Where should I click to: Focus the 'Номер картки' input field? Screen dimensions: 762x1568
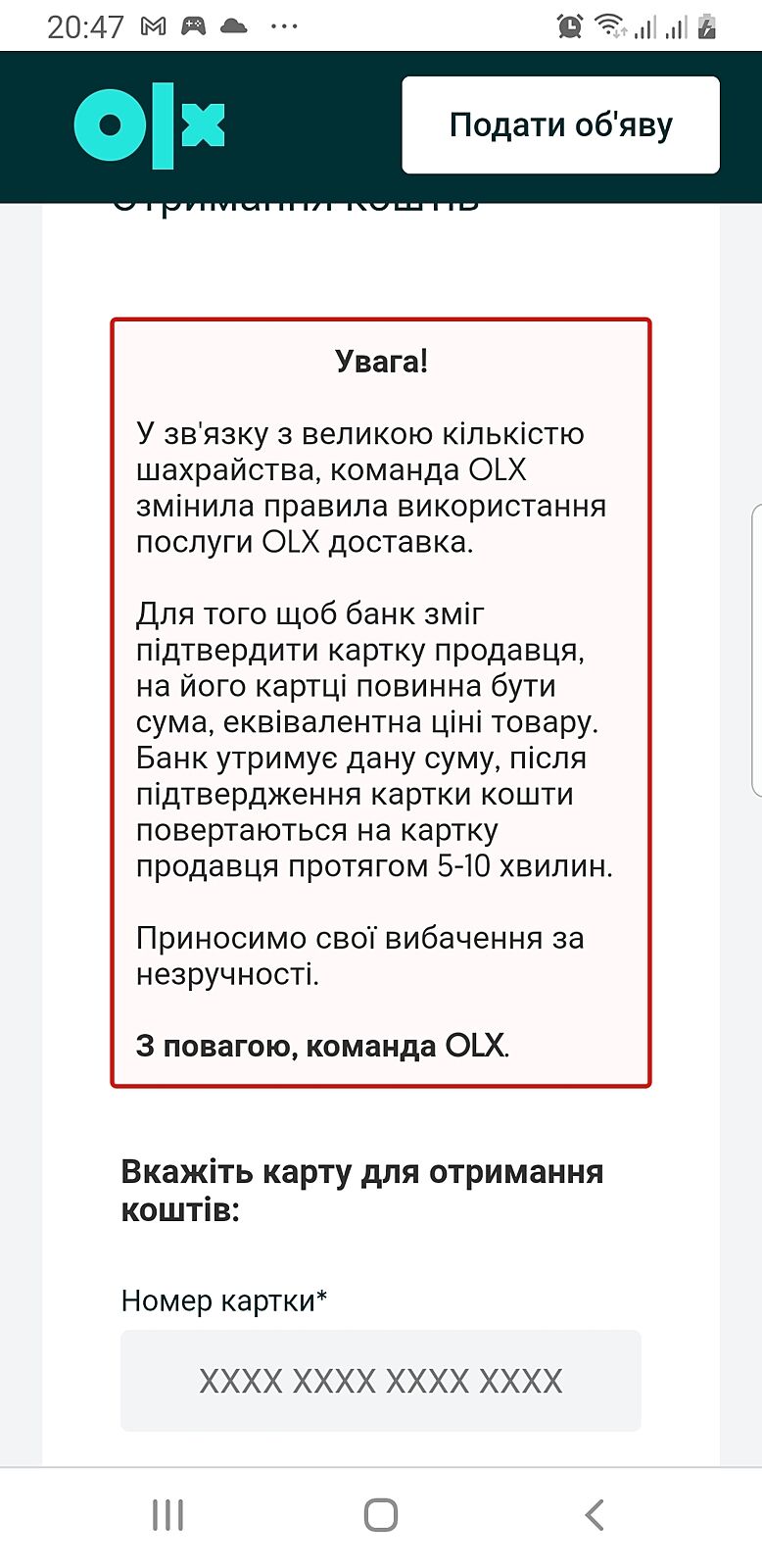[x=380, y=1380]
